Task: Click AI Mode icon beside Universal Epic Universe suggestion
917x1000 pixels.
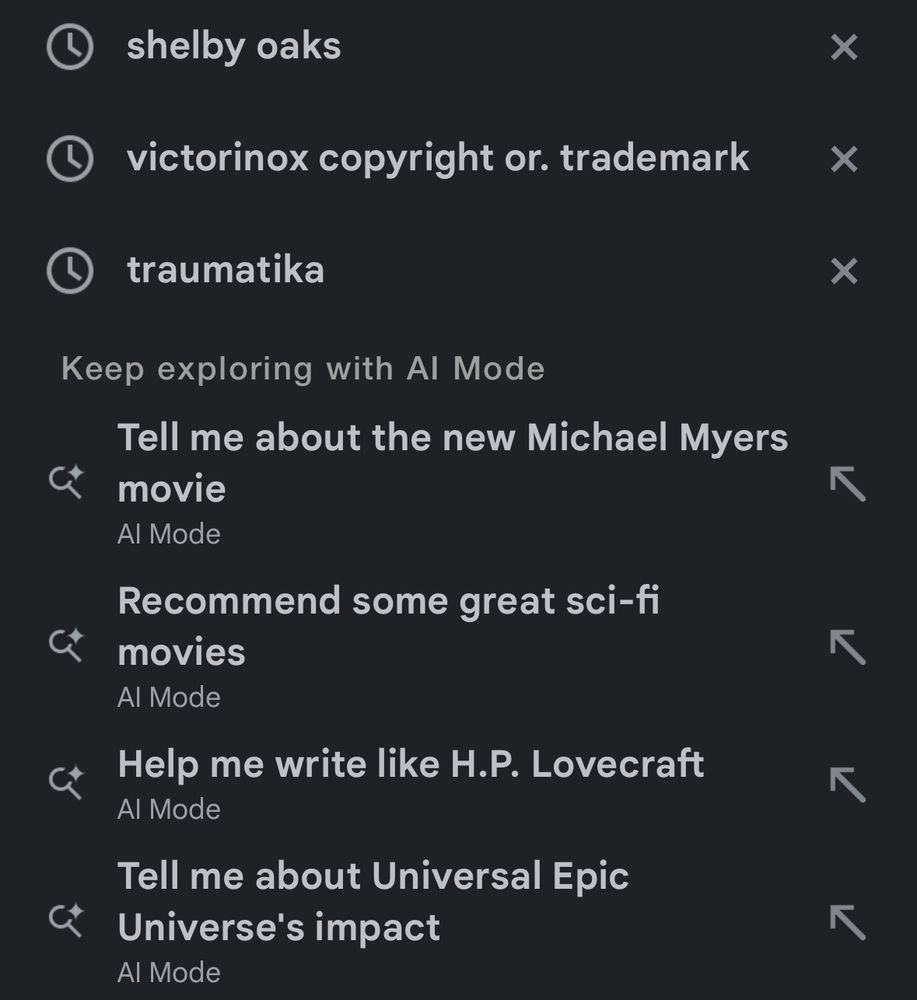Action: 64,919
